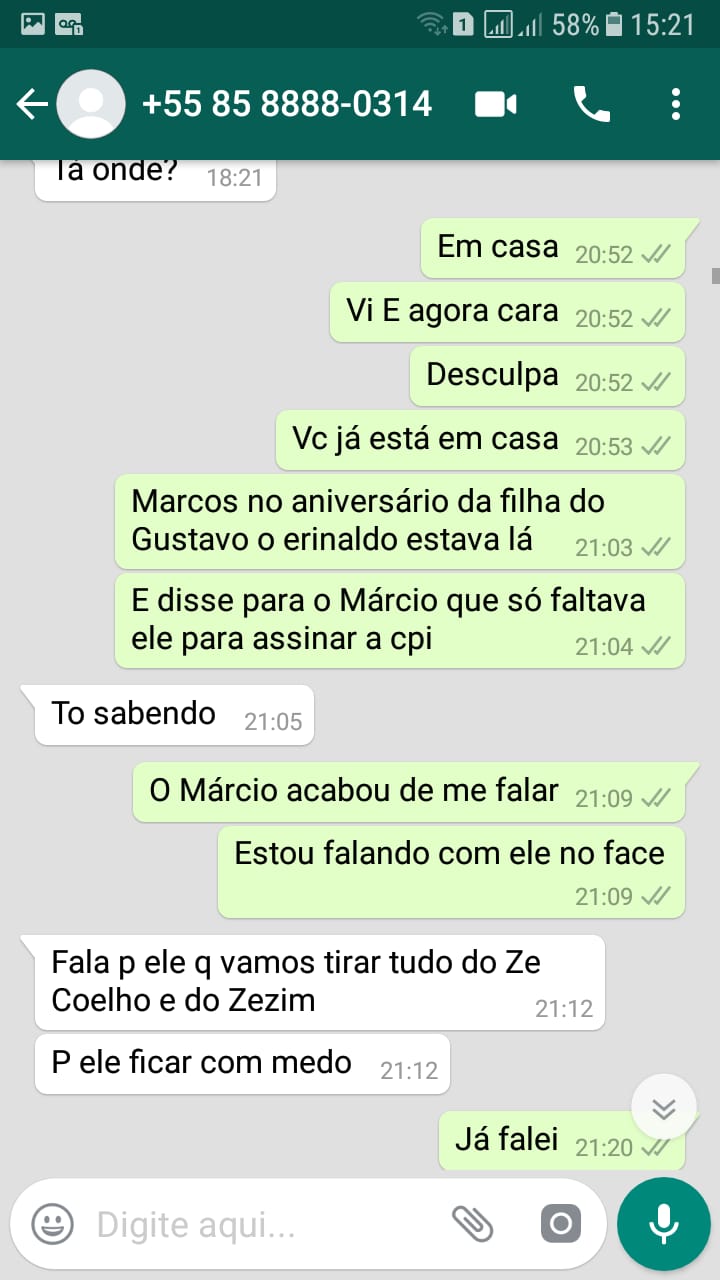Open contact info for +55 85 8888-0314
Screen dimensions: 720x1280
(x=287, y=104)
